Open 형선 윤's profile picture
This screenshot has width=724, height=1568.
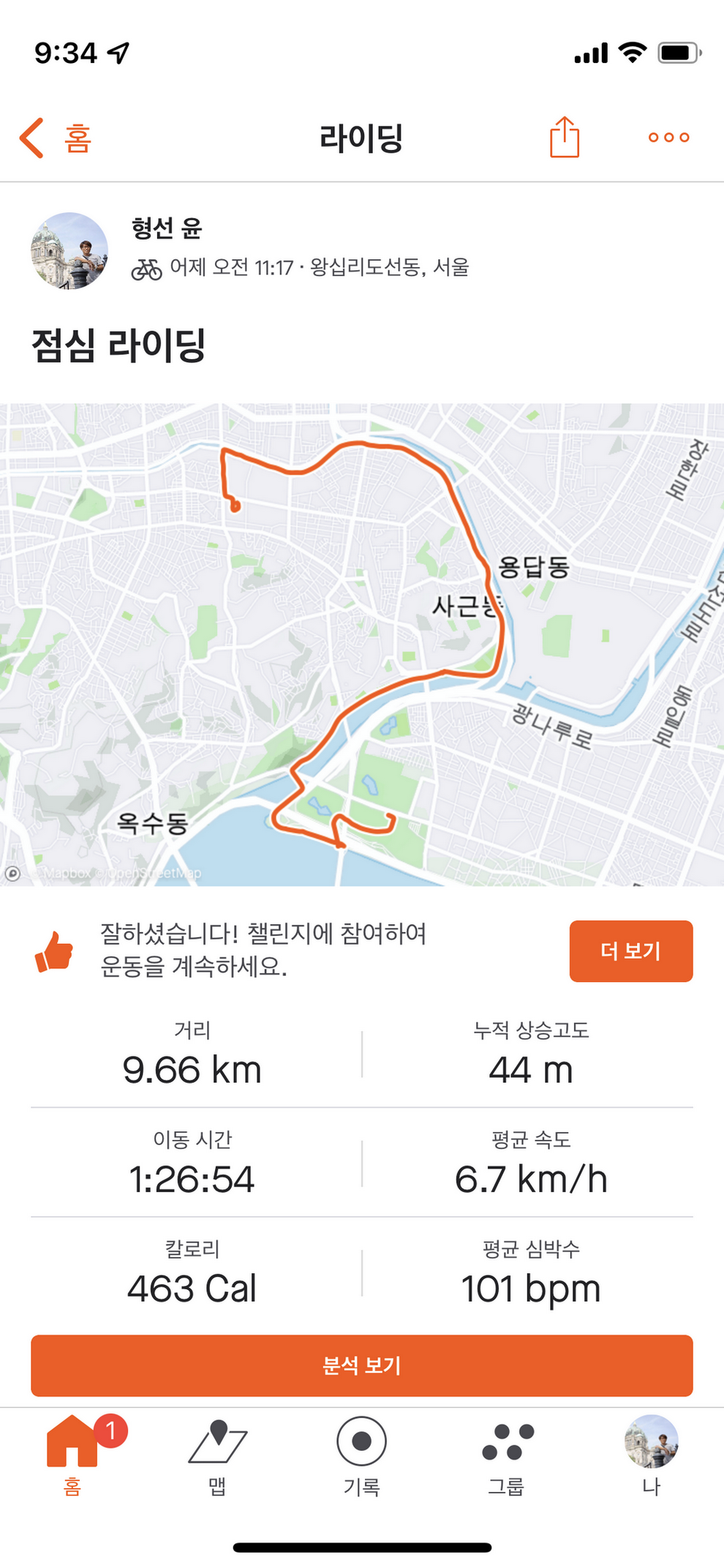[x=69, y=251]
